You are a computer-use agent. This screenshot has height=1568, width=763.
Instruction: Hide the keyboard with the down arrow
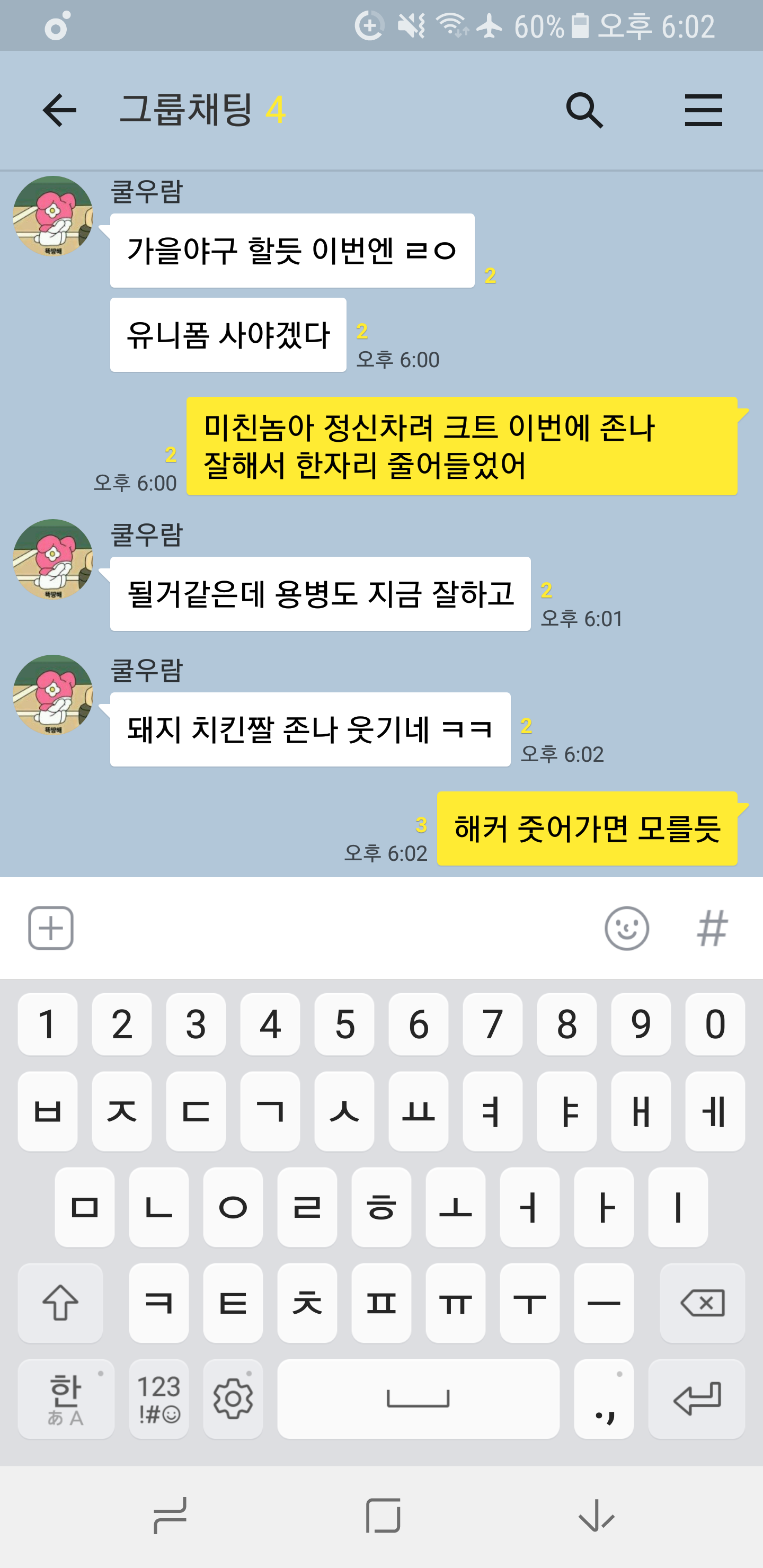click(596, 1515)
